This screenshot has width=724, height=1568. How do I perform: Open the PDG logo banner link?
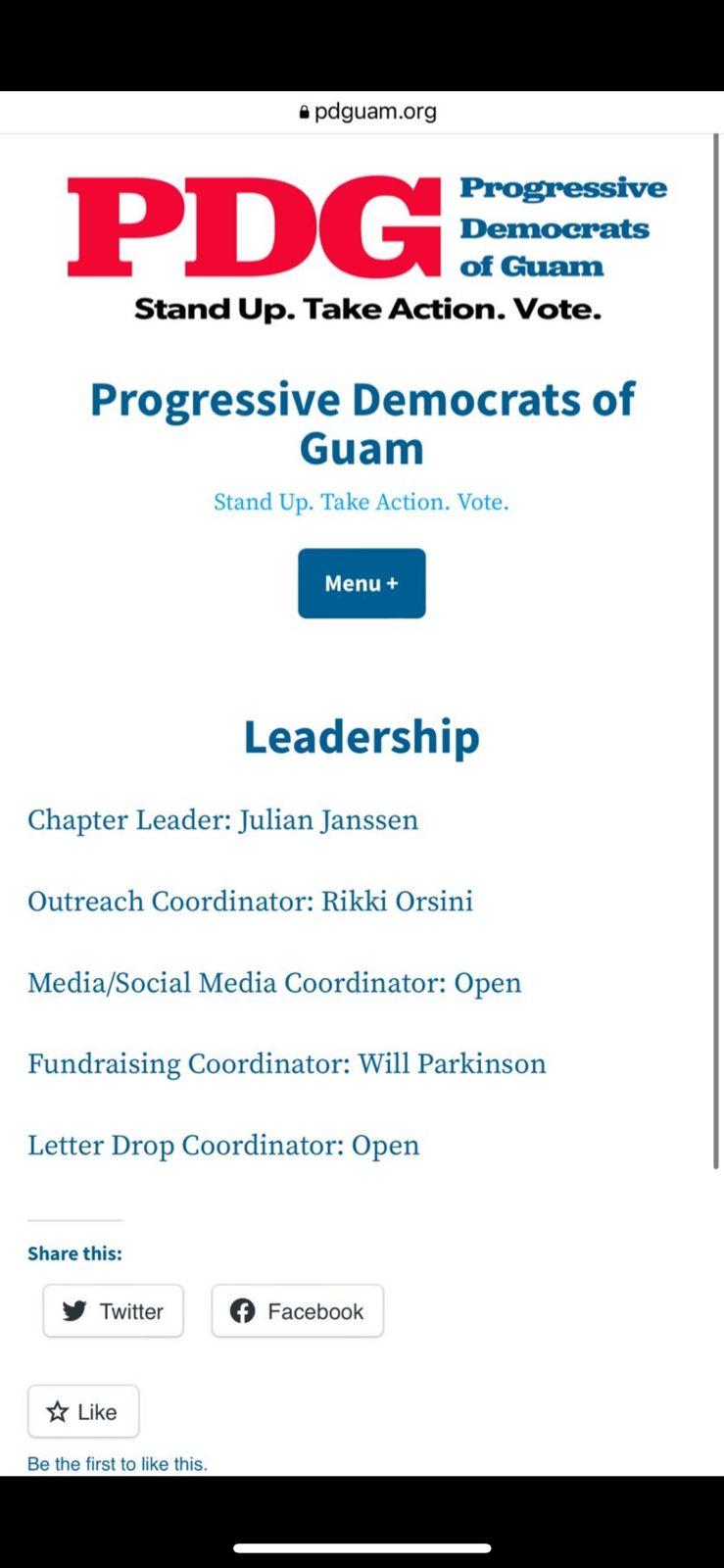(x=366, y=249)
